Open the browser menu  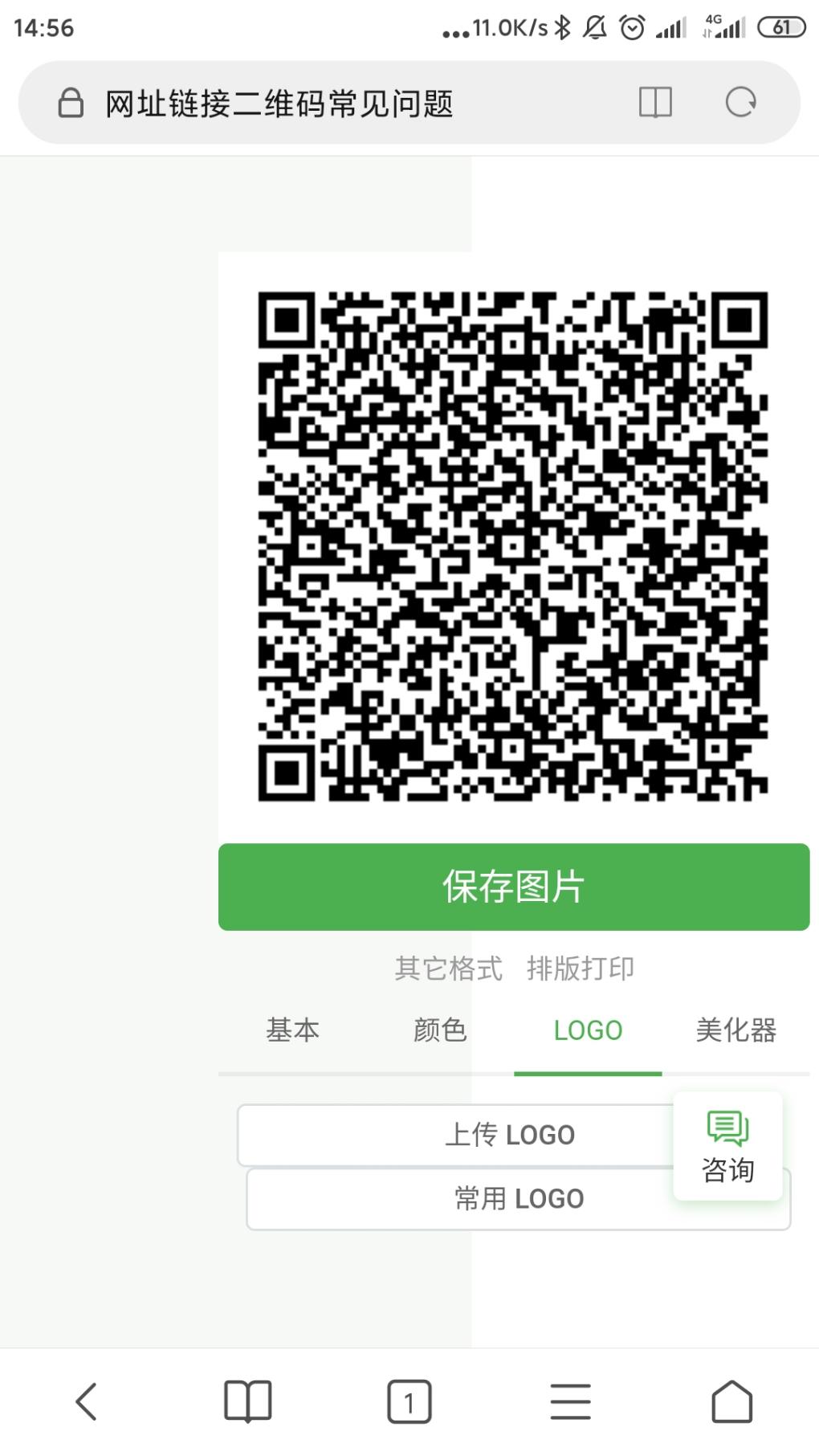tap(570, 1401)
